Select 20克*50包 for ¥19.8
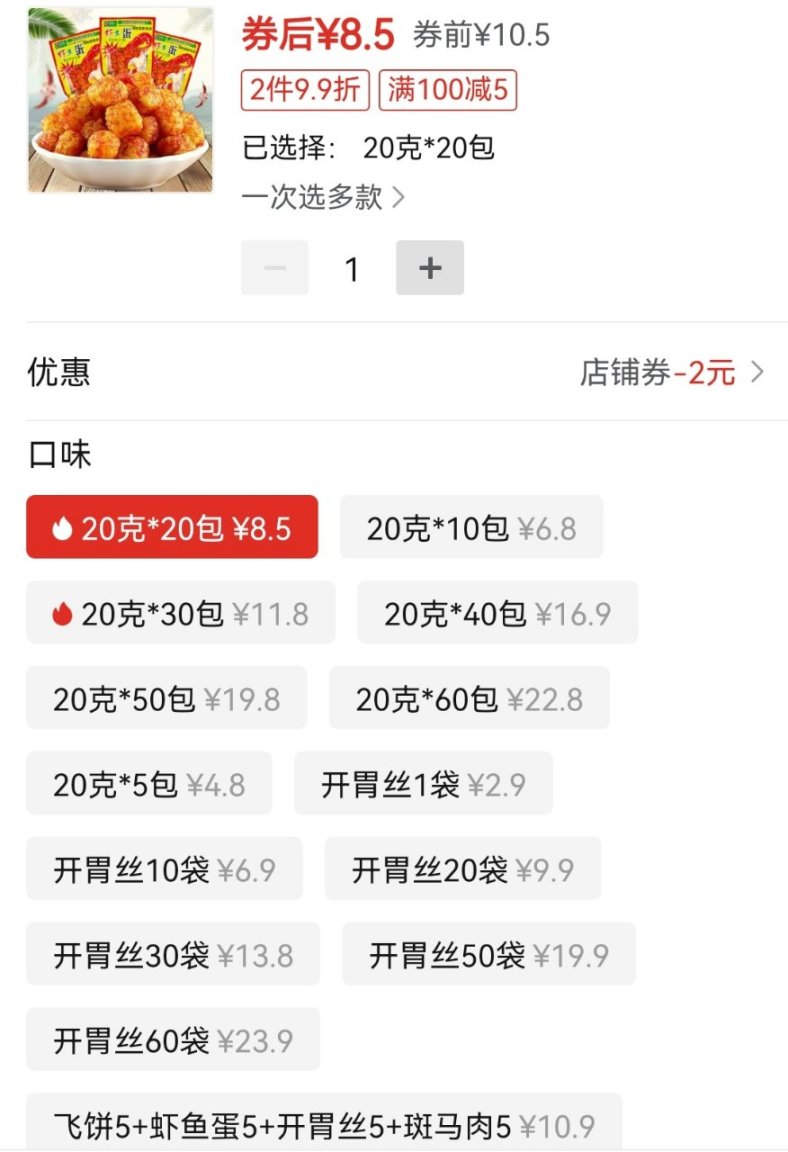The image size is (788, 1152). click(166, 699)
